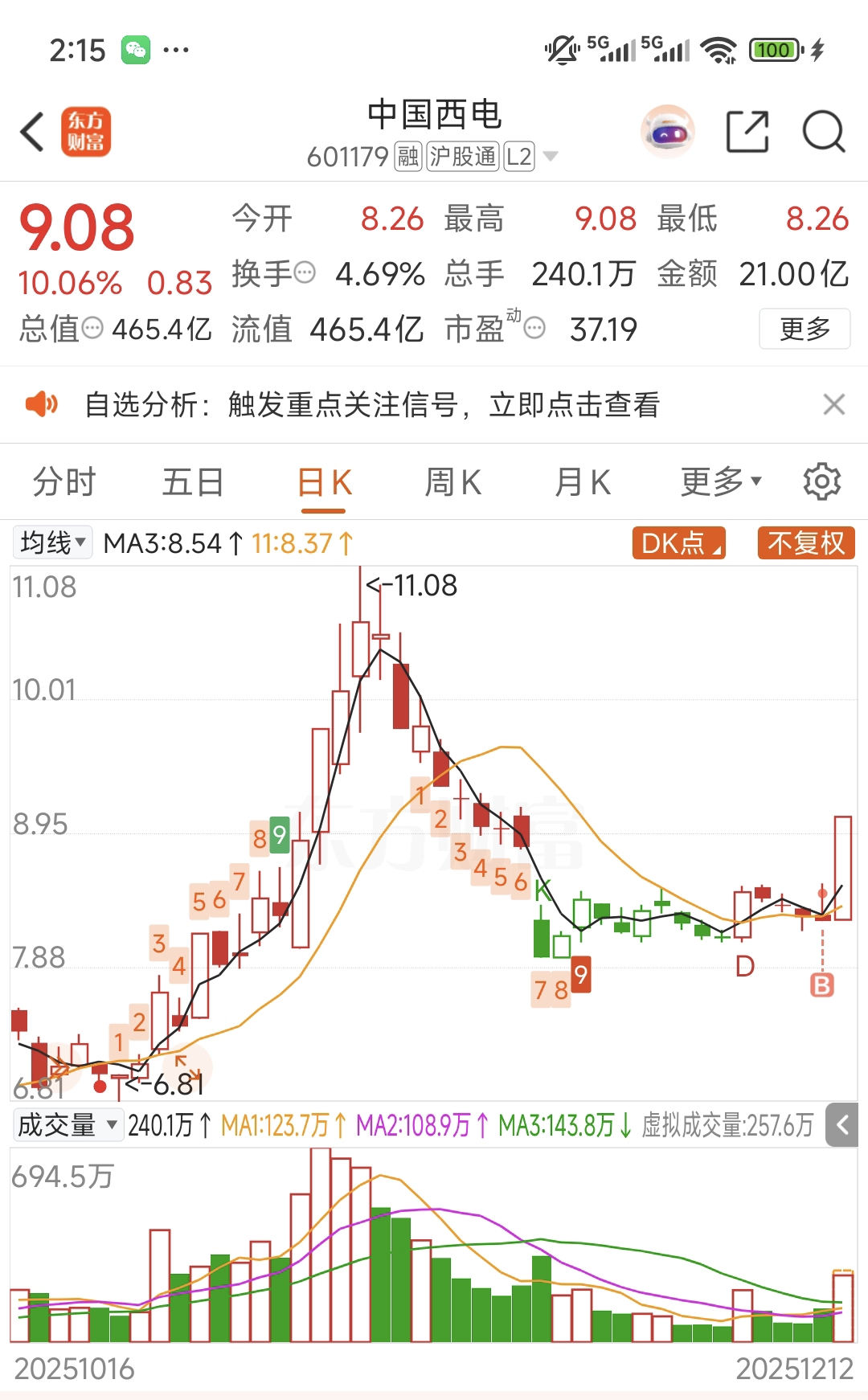This screenshot has height=1400, width=868.
Task: Open the 成交量 sub-indicator dropdown
Action: (68, 1124)
